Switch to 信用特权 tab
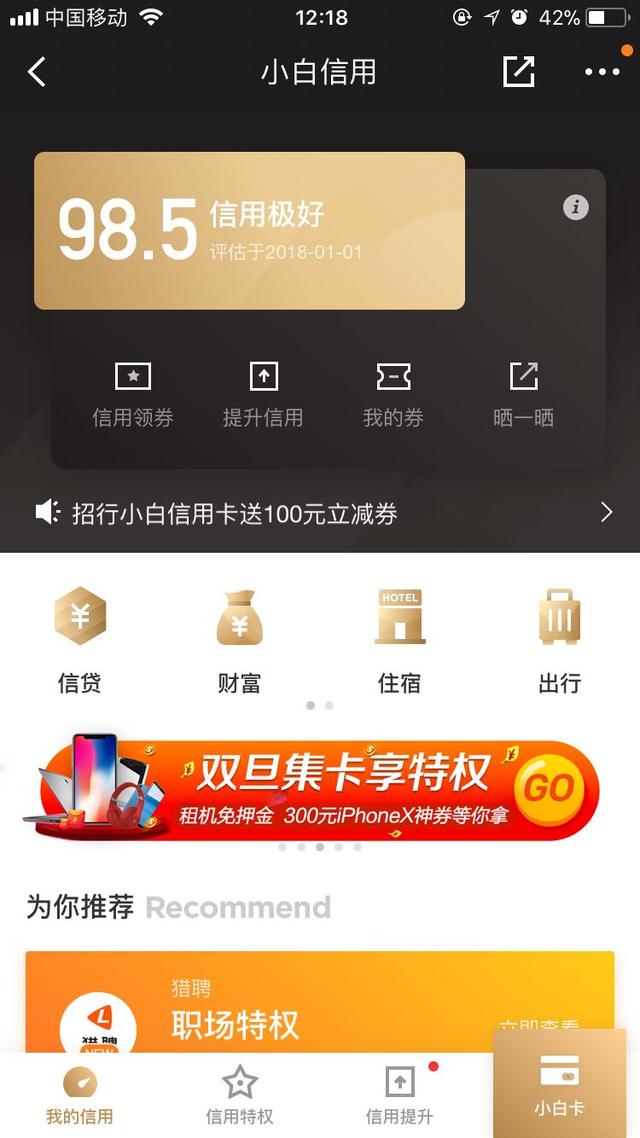This screenshot has height=1138, width=640. coord(239,1096)
